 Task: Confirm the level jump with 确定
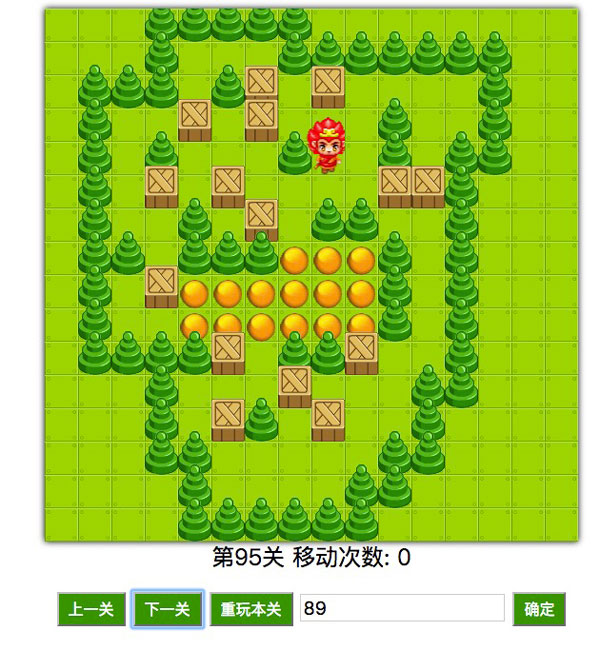pyautogui.click(x=539, y=609)
